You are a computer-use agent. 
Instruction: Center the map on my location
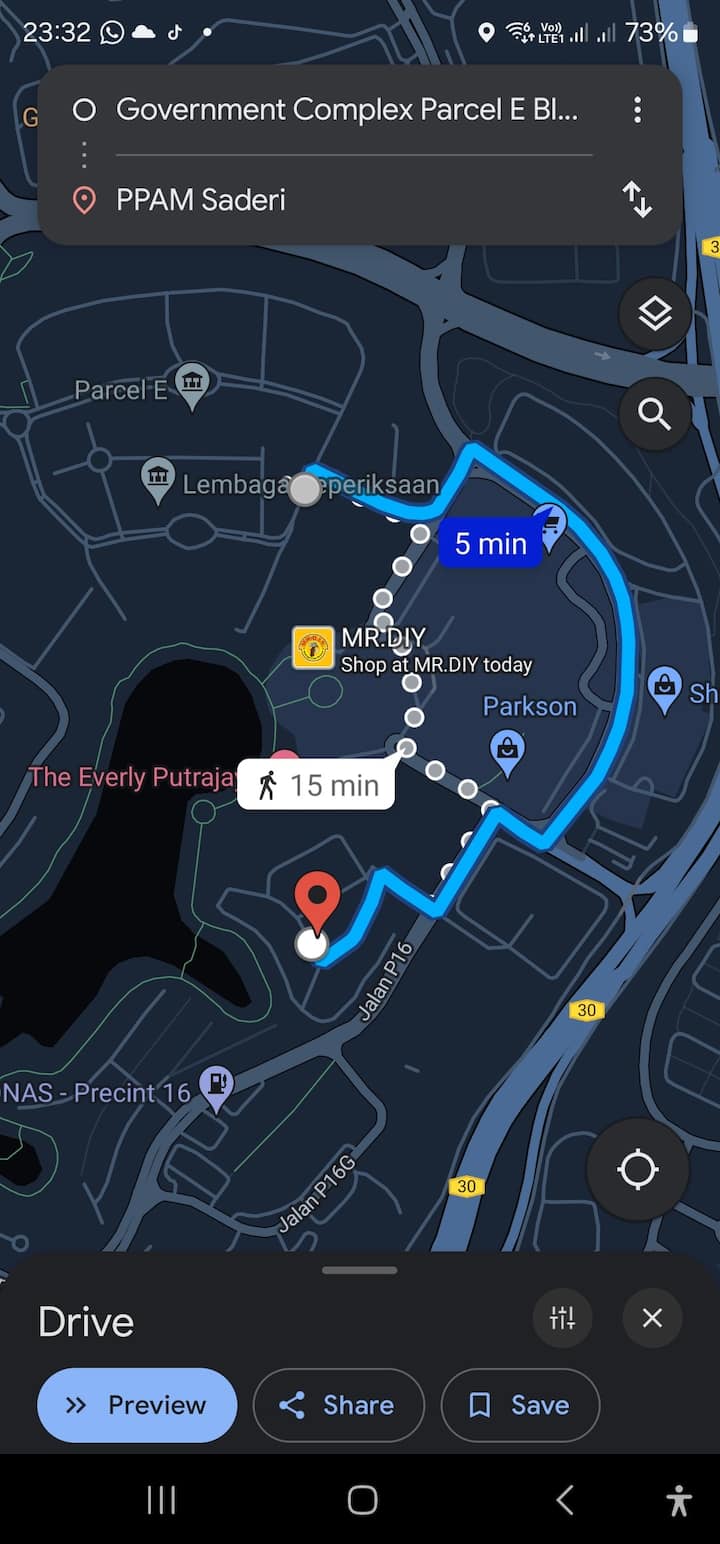click(x=637, y=1168)
